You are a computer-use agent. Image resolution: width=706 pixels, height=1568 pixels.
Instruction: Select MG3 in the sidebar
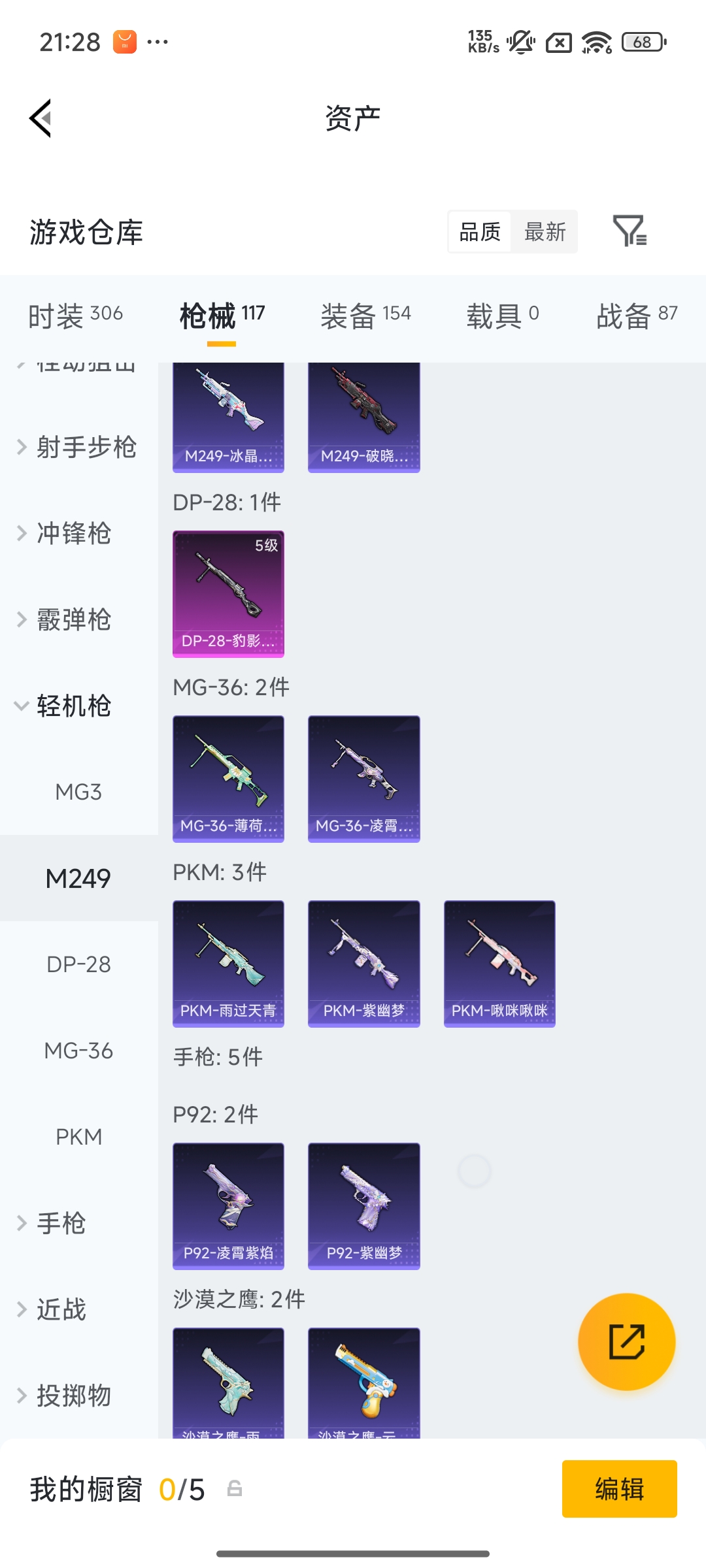pos(78,792)
